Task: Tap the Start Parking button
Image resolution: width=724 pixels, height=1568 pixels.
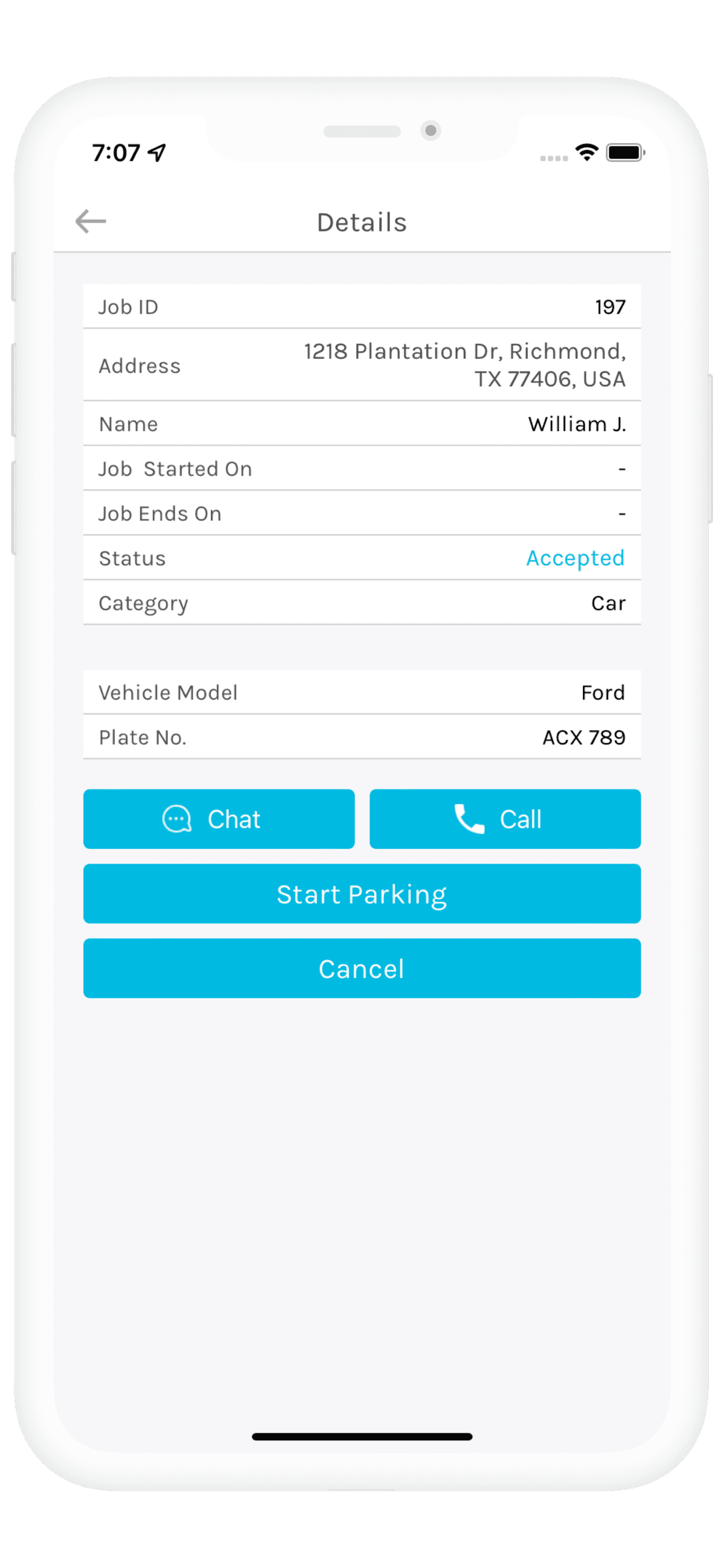Action: pos(362,894)
